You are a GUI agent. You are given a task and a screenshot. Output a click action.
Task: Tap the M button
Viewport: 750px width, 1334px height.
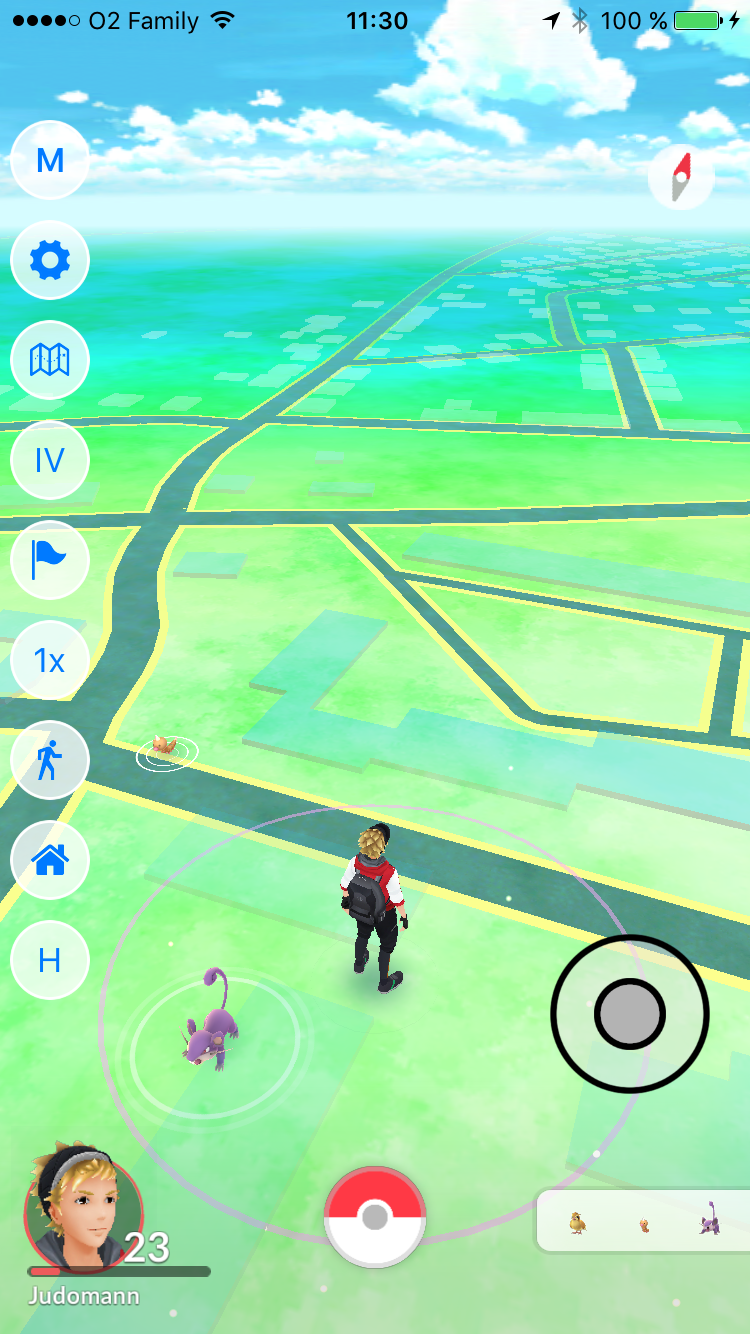click(x=50, y=161)
